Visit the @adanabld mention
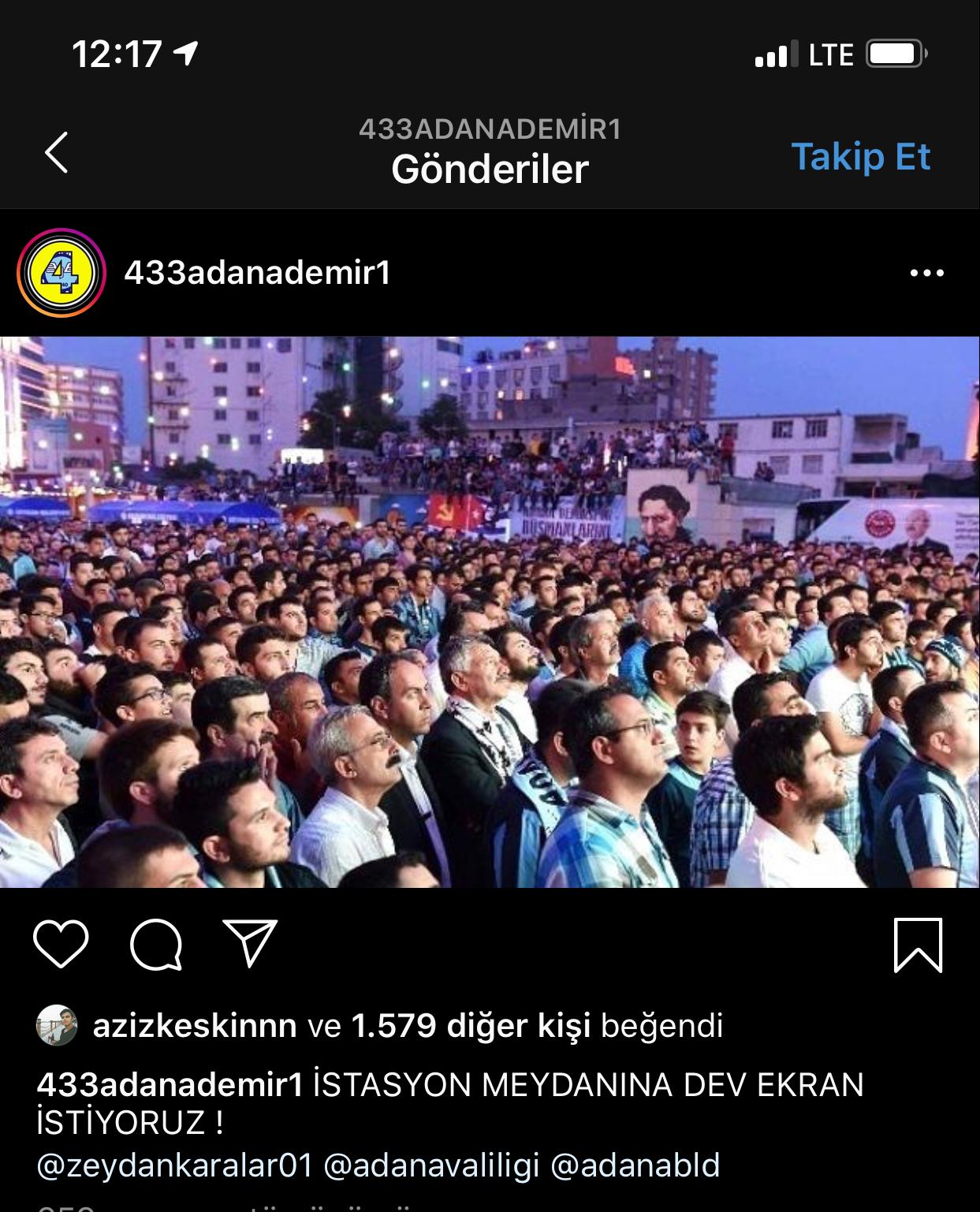Viewport: 980px width, 1212px height. (x=635, y=1165)
